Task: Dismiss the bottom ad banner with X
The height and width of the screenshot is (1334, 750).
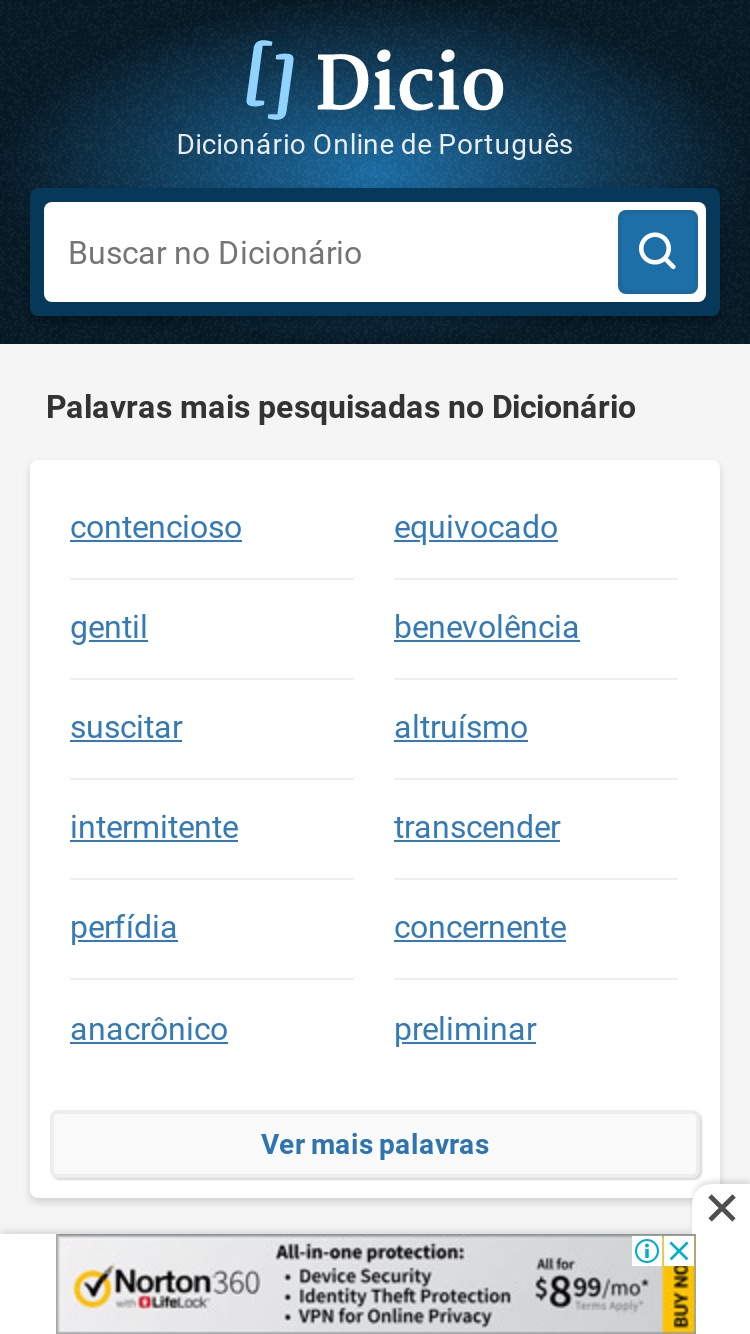Action: pos(721,1208)
